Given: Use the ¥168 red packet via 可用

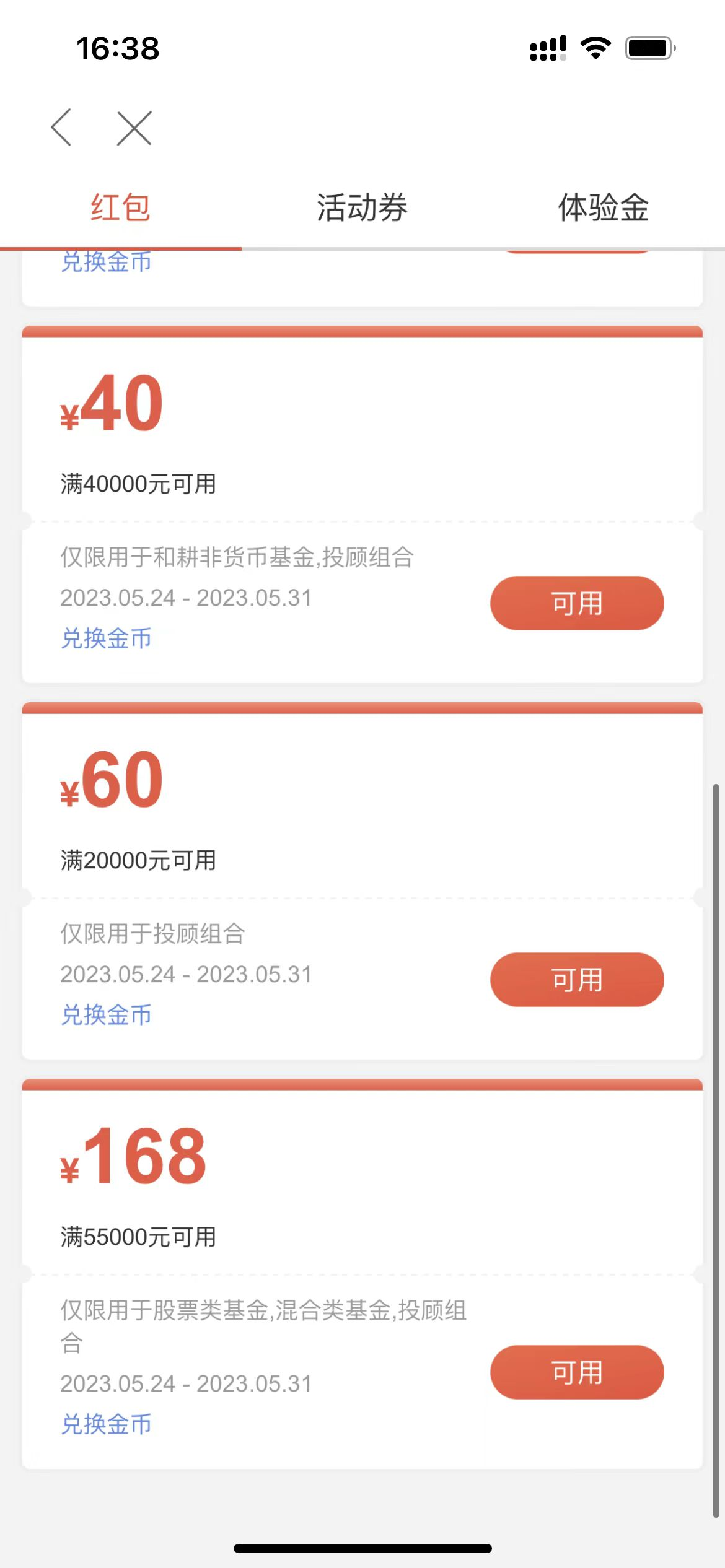Looking at the screenshot, I should [x=577, y=1372].
